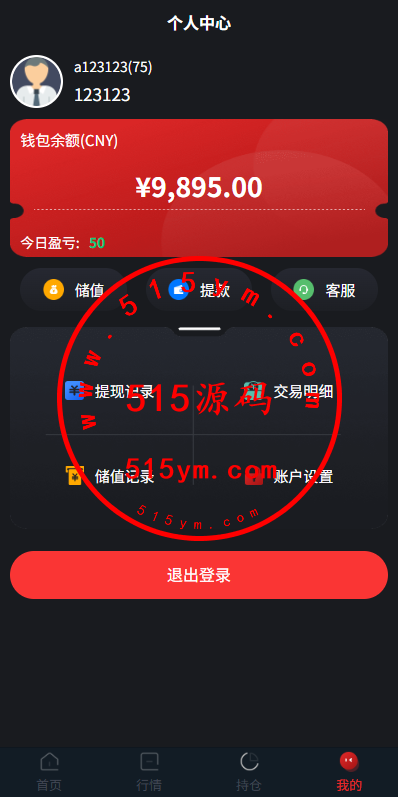Select the 我的 profile tab
Viewport: 398px width, 797px height.
click(349, 772)
